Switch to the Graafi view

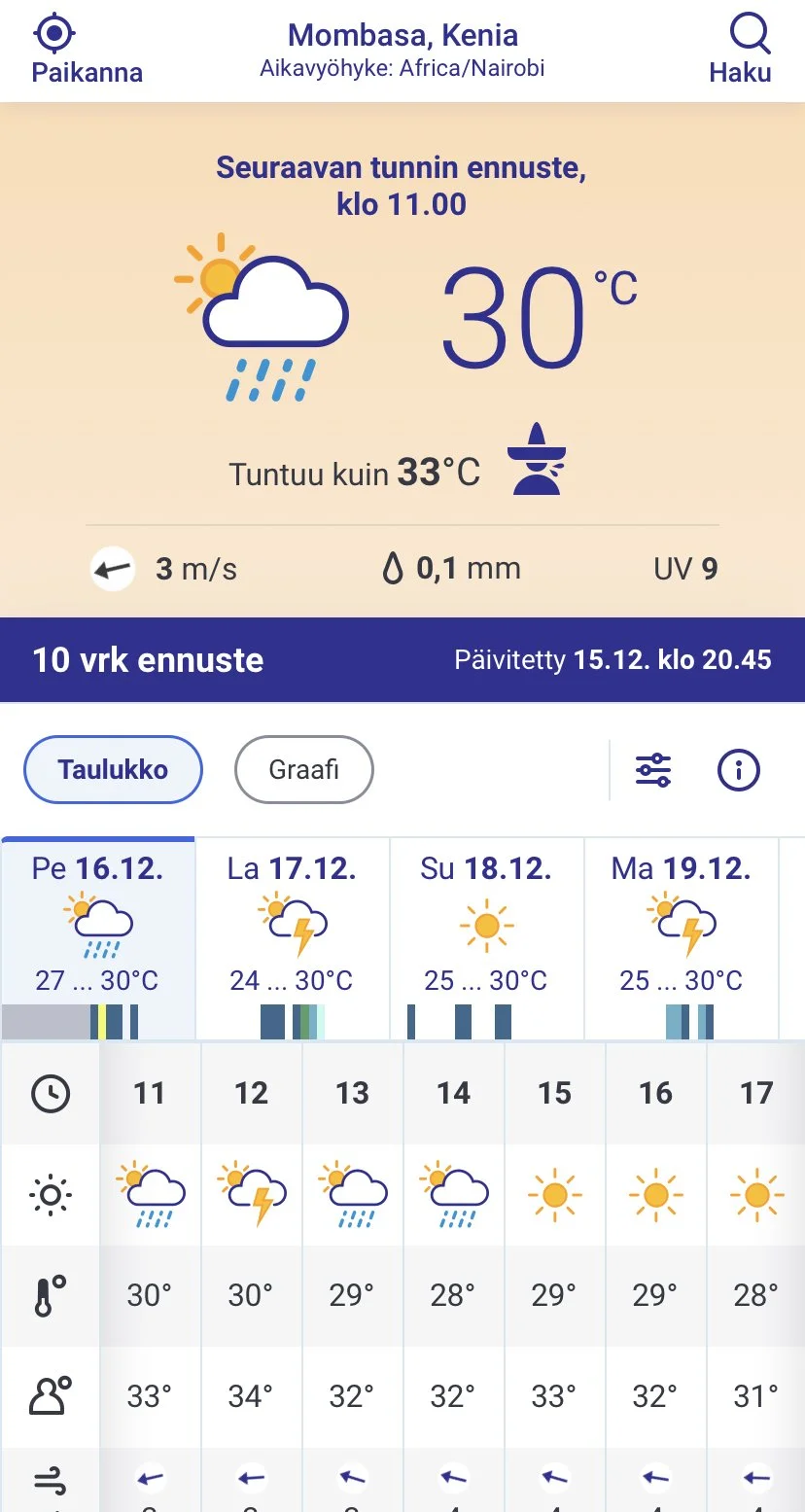303,770
